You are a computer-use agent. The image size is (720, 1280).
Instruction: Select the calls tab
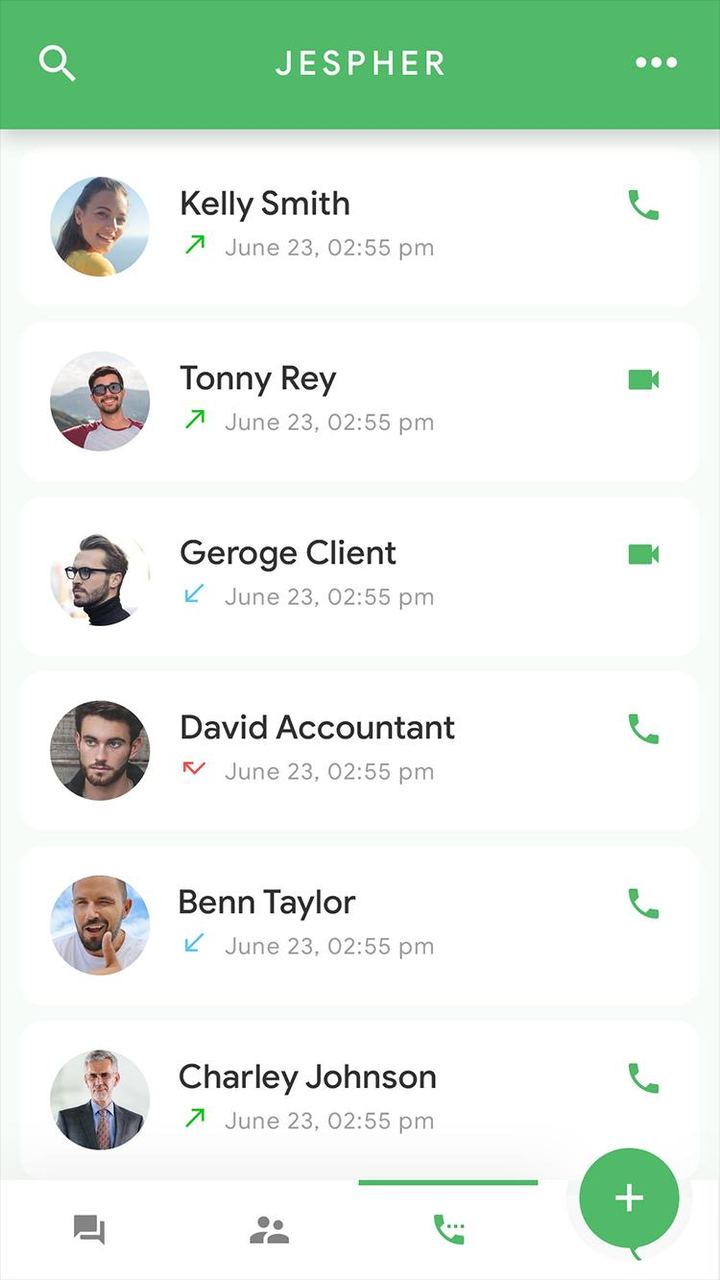[x=448, y=1229]
